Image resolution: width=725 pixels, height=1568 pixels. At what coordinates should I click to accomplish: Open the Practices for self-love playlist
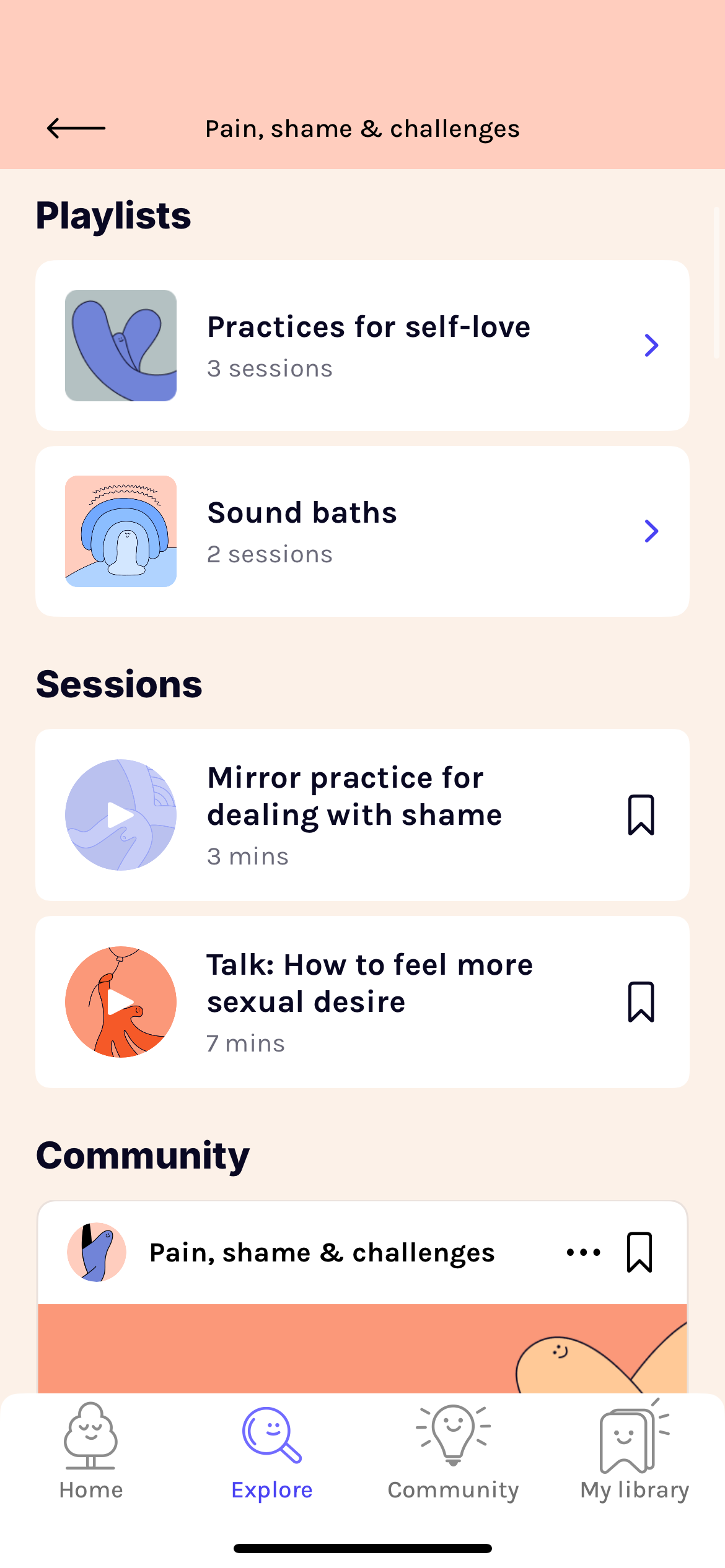[x=362, y=346]
